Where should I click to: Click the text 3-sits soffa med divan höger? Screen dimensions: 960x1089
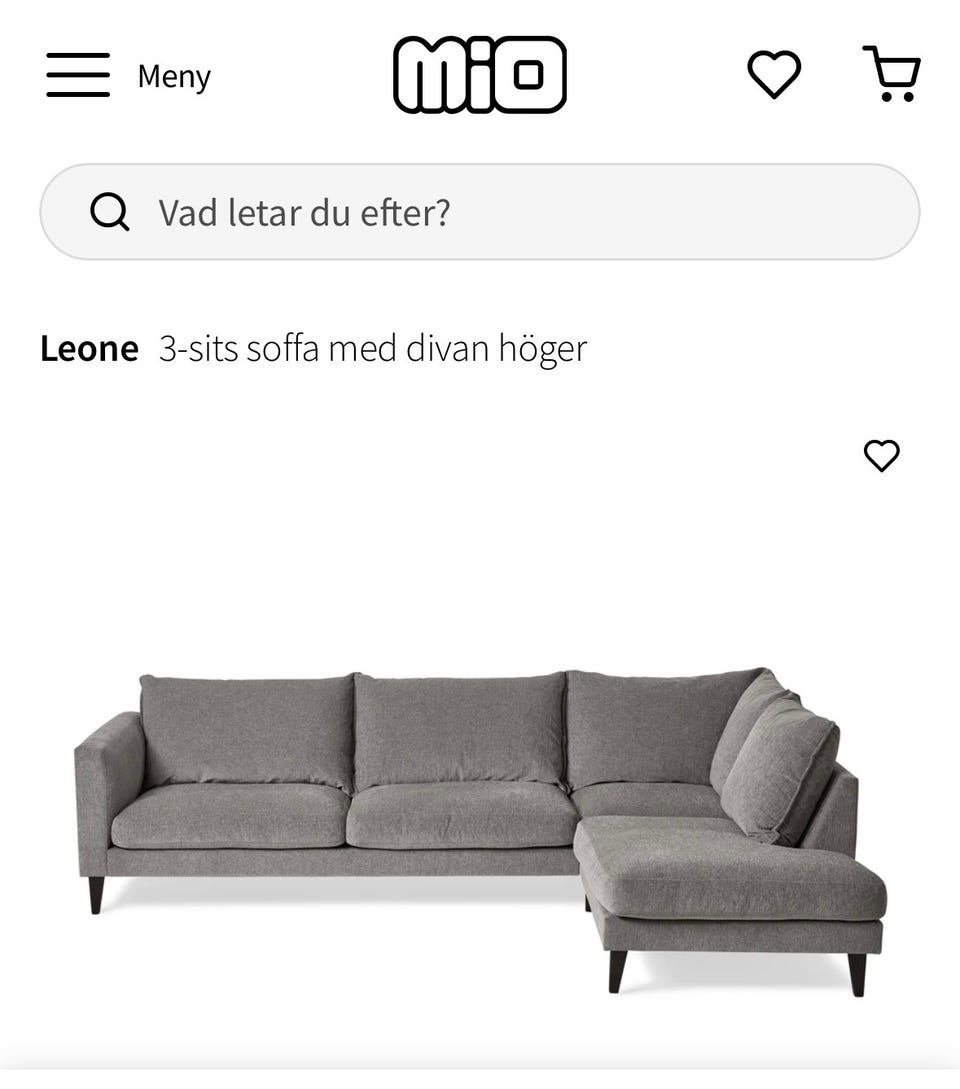tap(372, 348)
